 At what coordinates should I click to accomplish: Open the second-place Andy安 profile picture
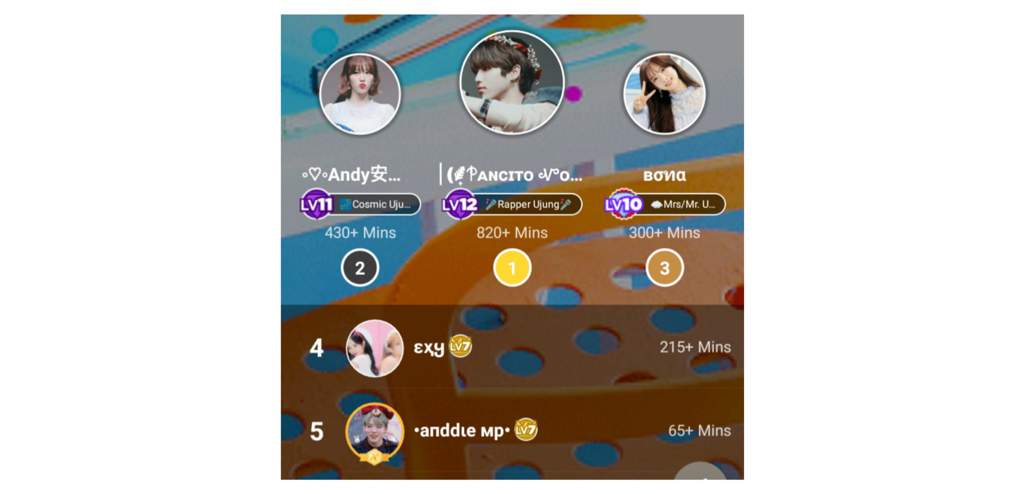pos(360,94)
